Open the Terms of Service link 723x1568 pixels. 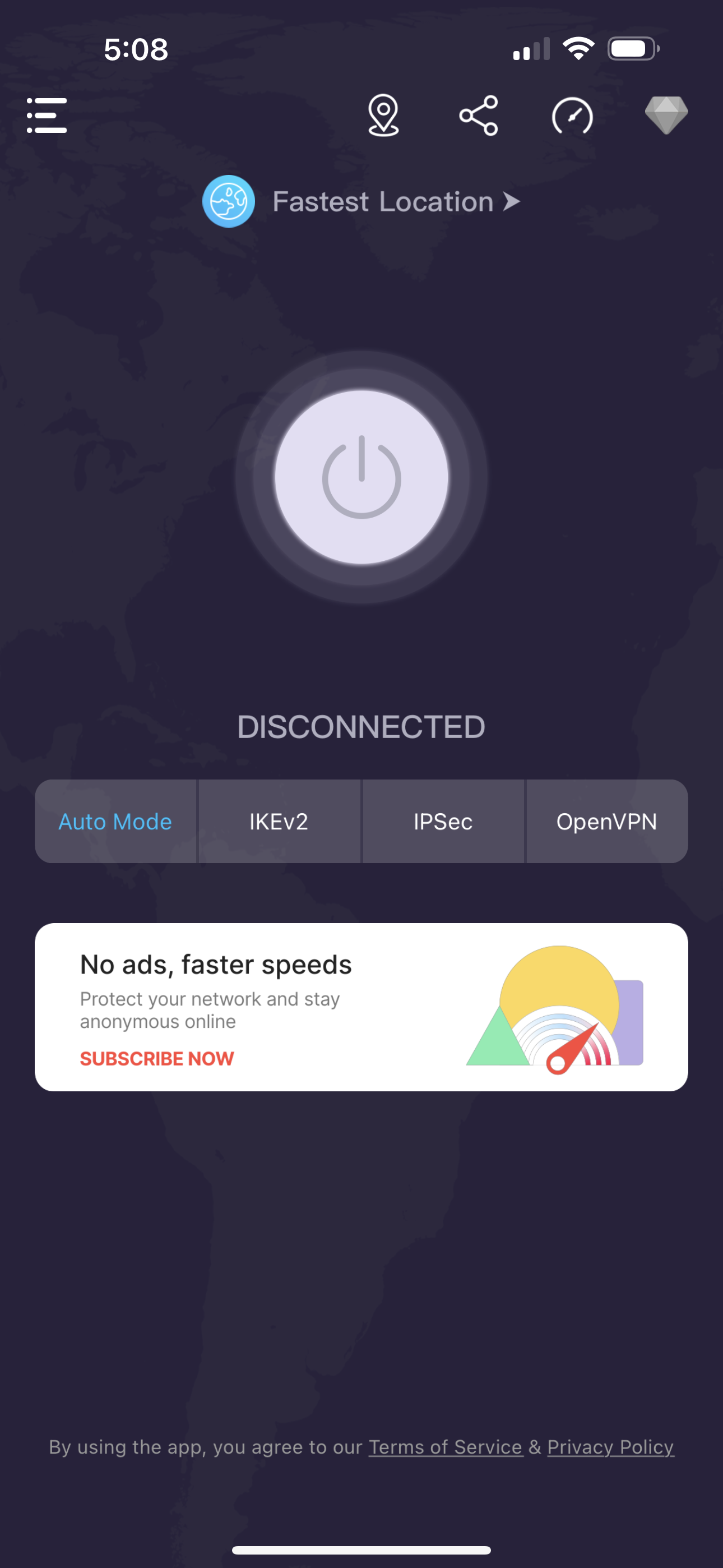pos(445,1447)
